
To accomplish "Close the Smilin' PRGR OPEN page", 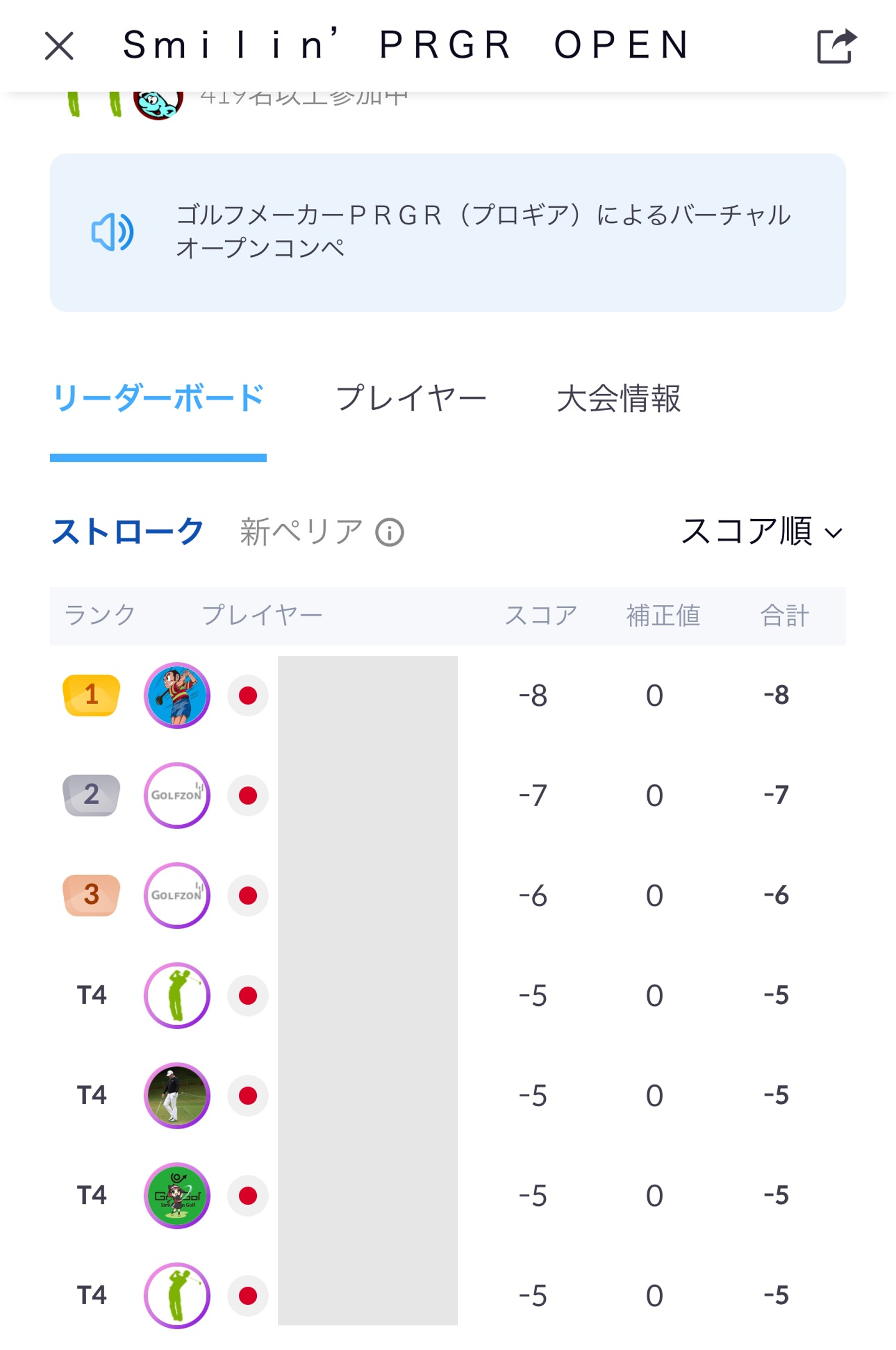I will pos(59,46).
